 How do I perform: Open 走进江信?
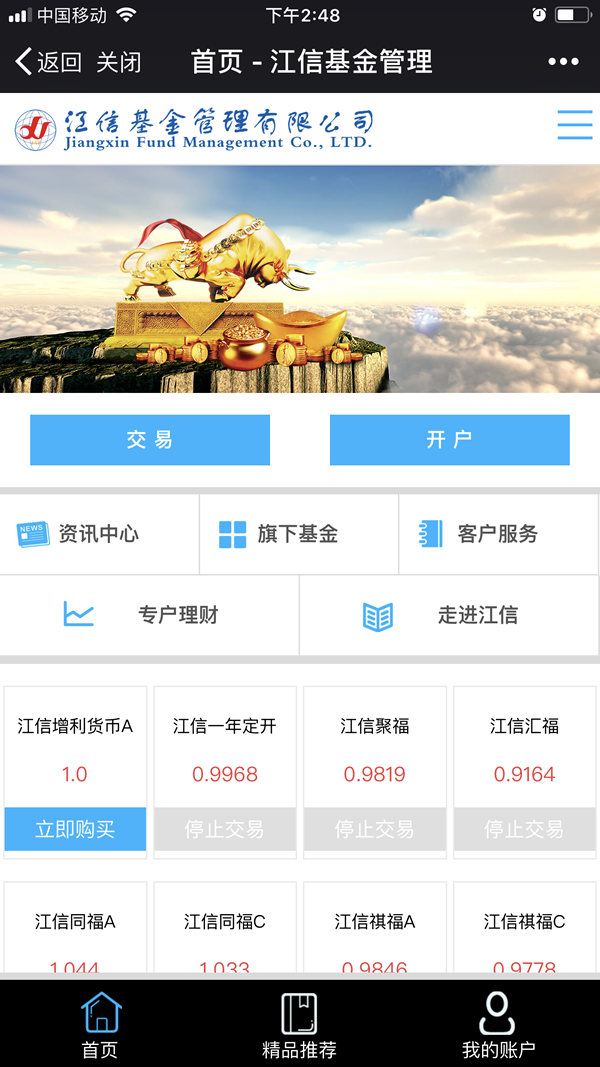point(450,615)
